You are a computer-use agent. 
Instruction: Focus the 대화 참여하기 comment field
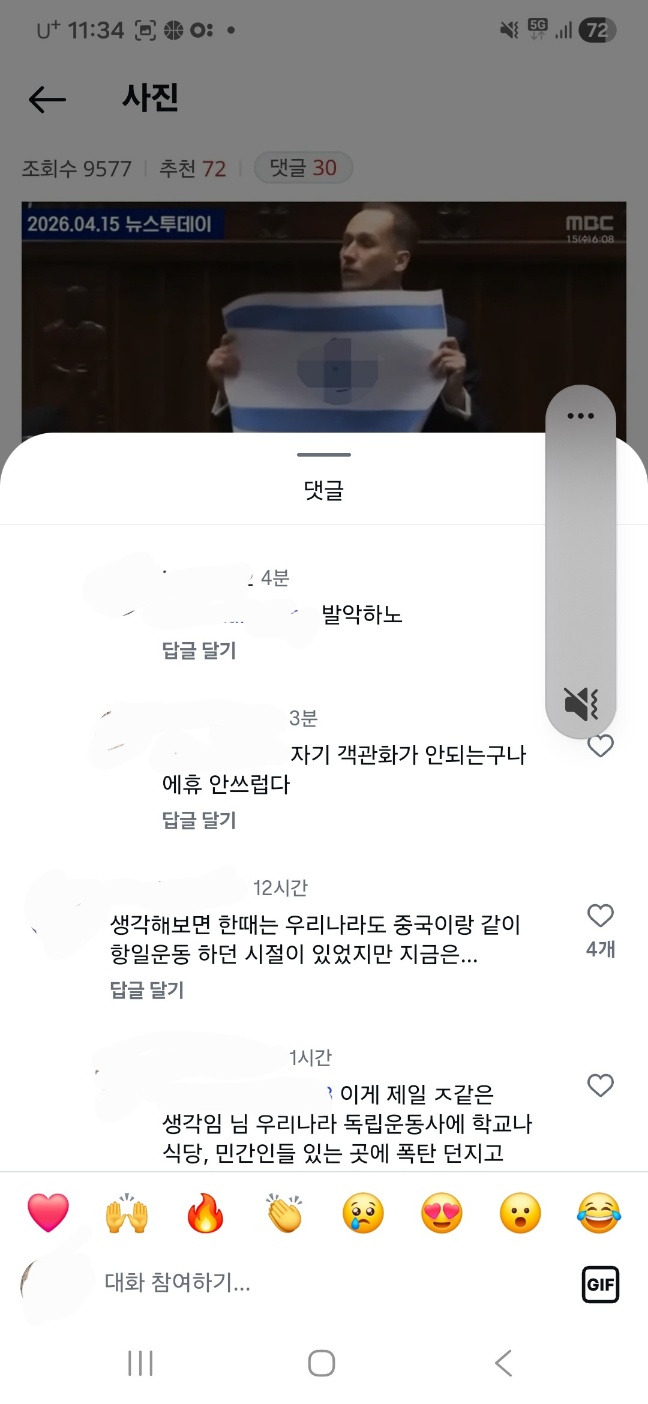[300, 1282]
